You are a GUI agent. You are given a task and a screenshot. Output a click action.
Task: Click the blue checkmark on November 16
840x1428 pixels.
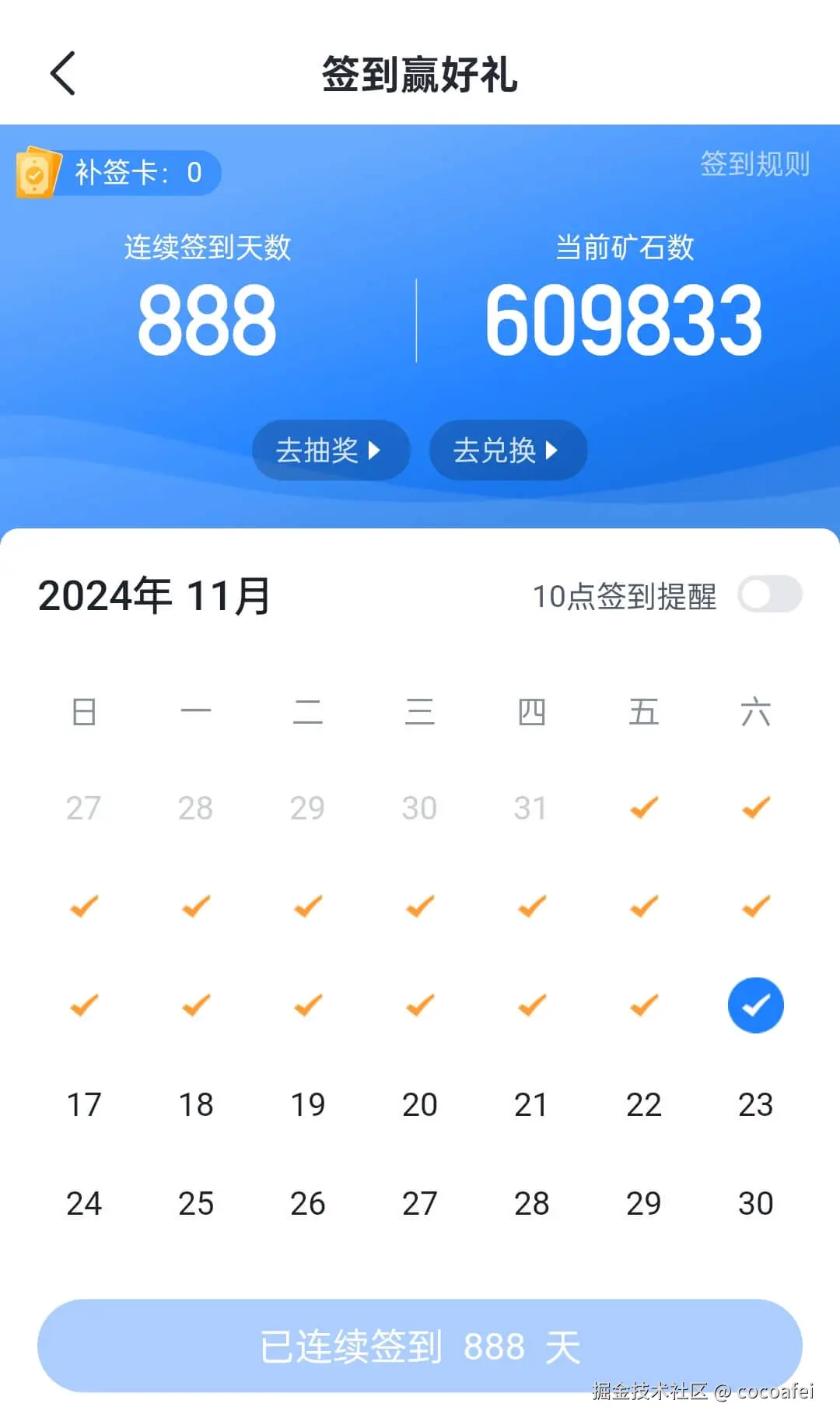coord(754,1005)
